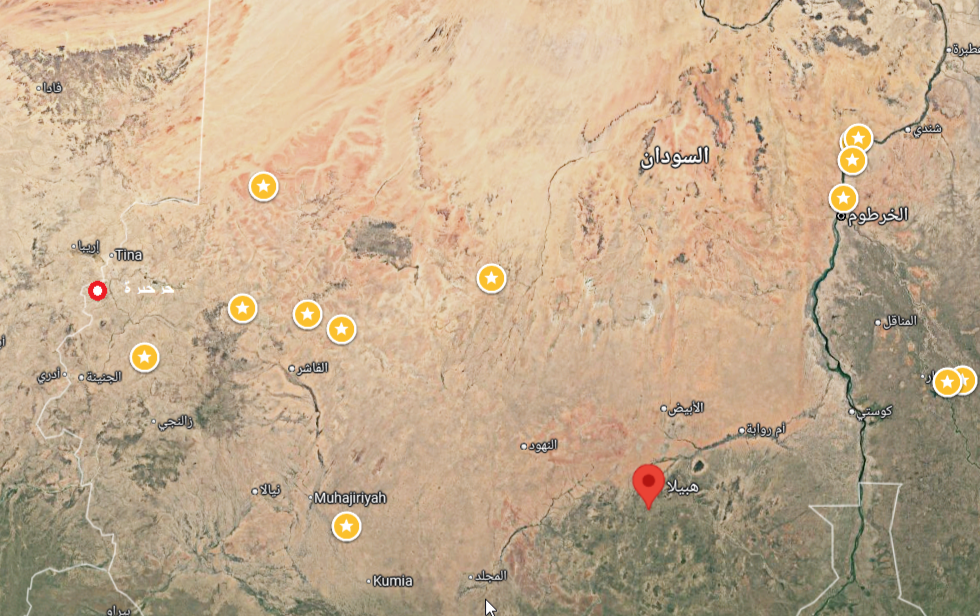
Task: Select the red circle marker below Tina
Action: tap(97, 291)
